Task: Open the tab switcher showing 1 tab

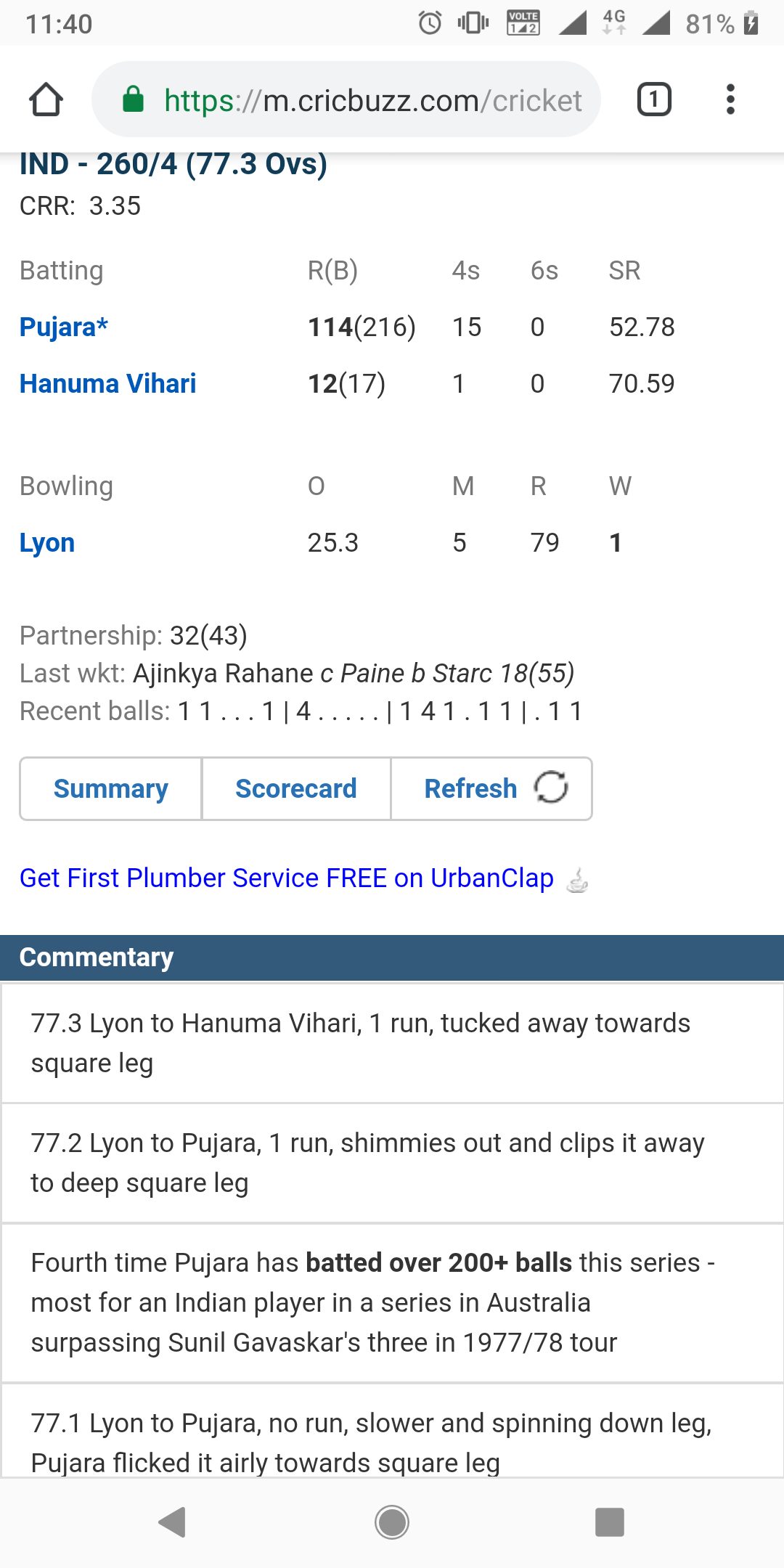Action: pos(654,99)
